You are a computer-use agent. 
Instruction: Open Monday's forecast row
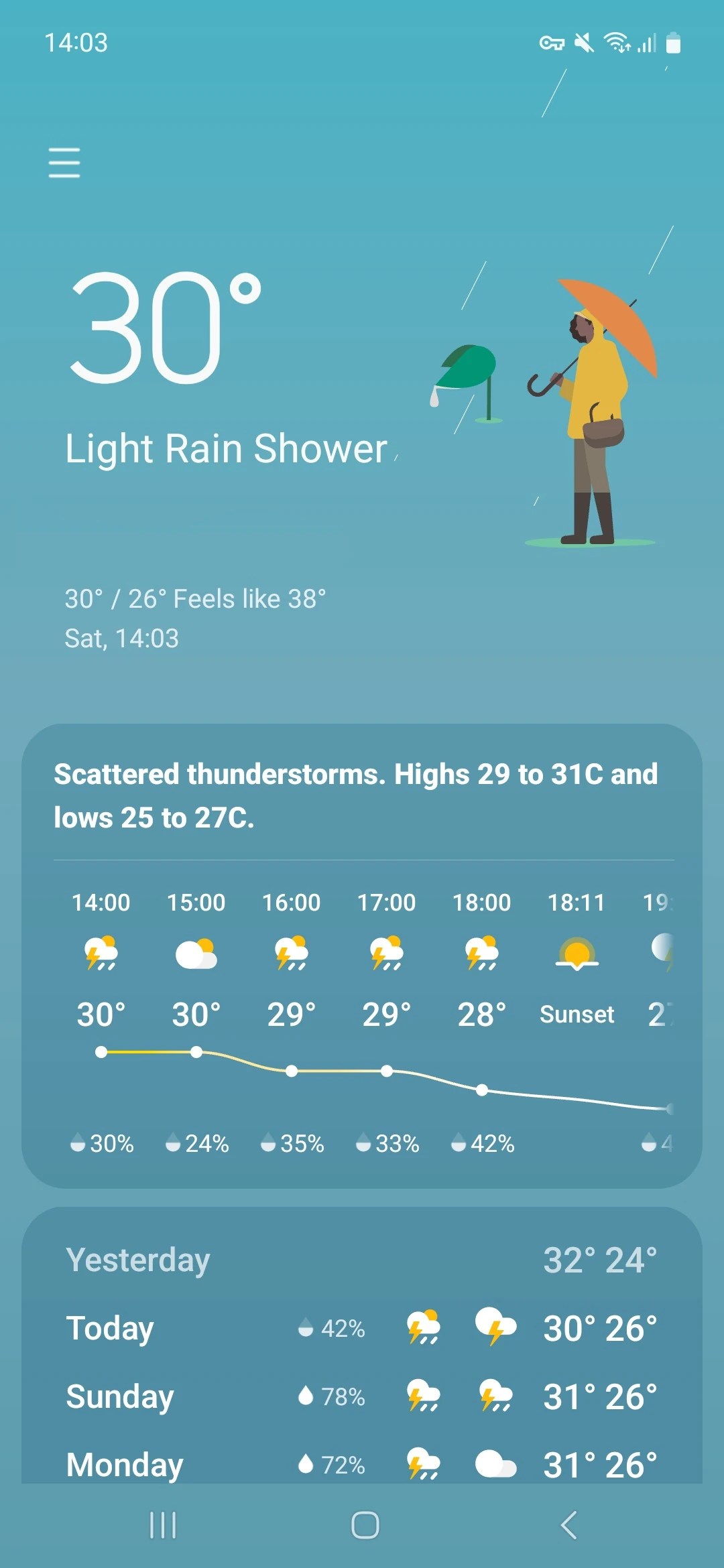[x=362, y=1465]
